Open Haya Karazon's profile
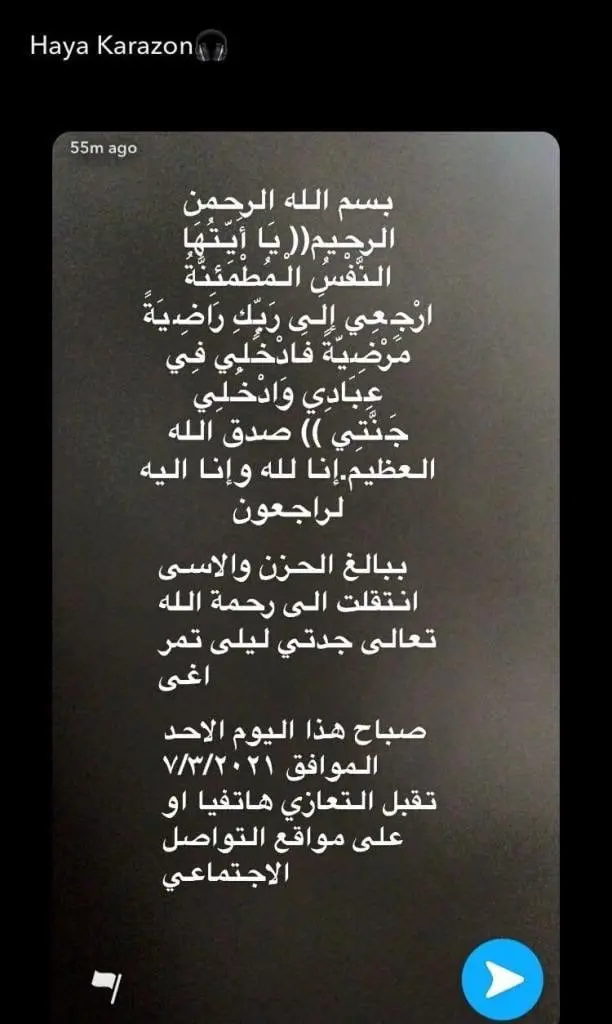The width and height of the screenshot is (612, 1024). coord(111,46)
